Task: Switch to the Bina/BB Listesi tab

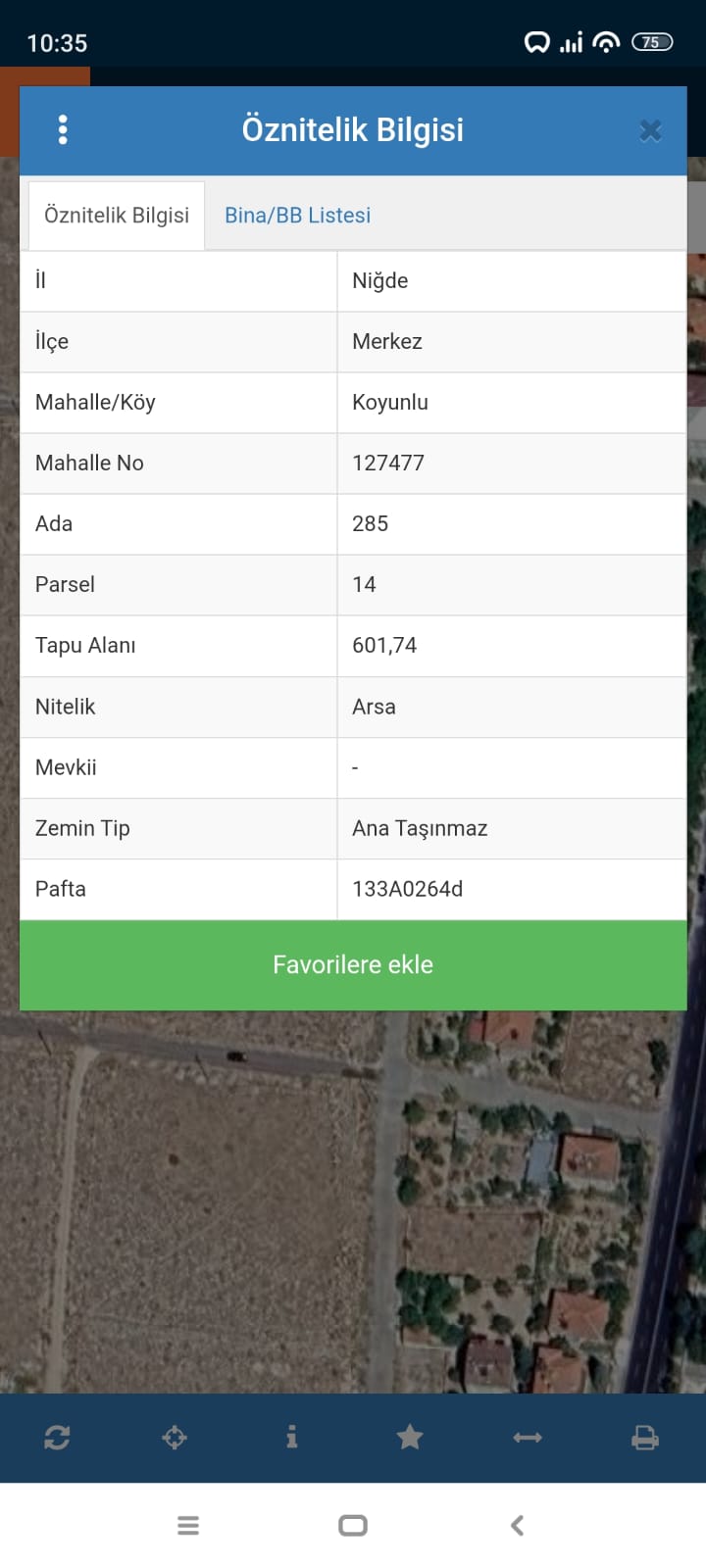Action: (x=297, y=216)
